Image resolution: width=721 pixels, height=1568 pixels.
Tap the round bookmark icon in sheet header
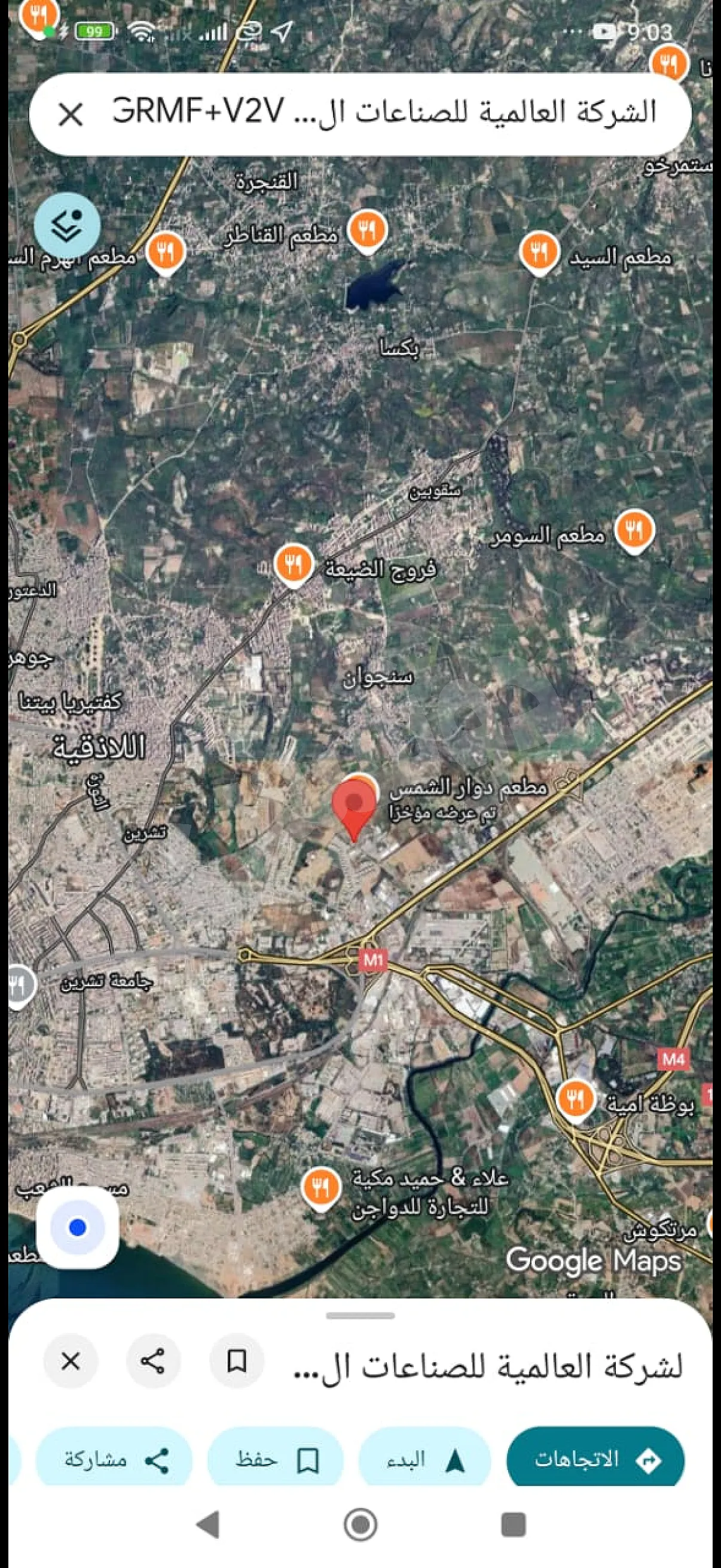tap(237, 1360)
